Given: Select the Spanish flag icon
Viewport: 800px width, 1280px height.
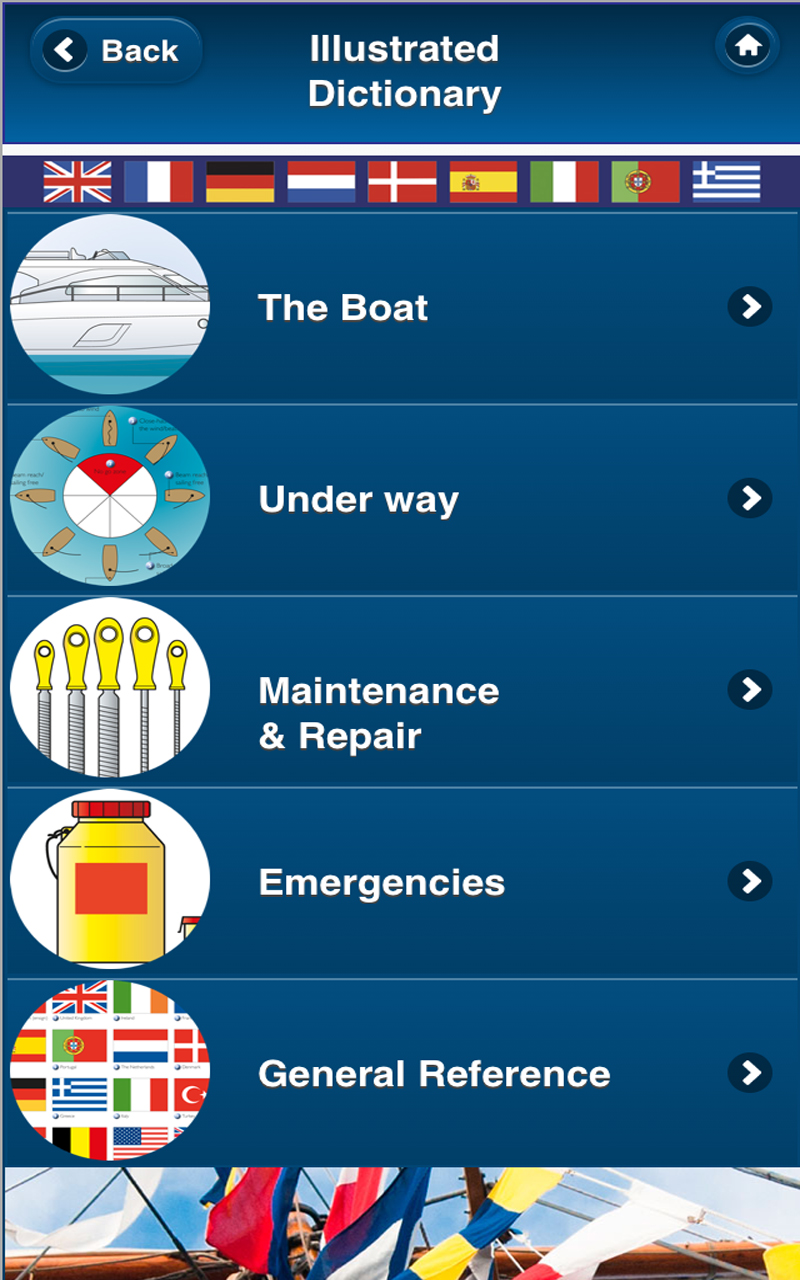Looking at the screenshot, I should coord(482,182).
